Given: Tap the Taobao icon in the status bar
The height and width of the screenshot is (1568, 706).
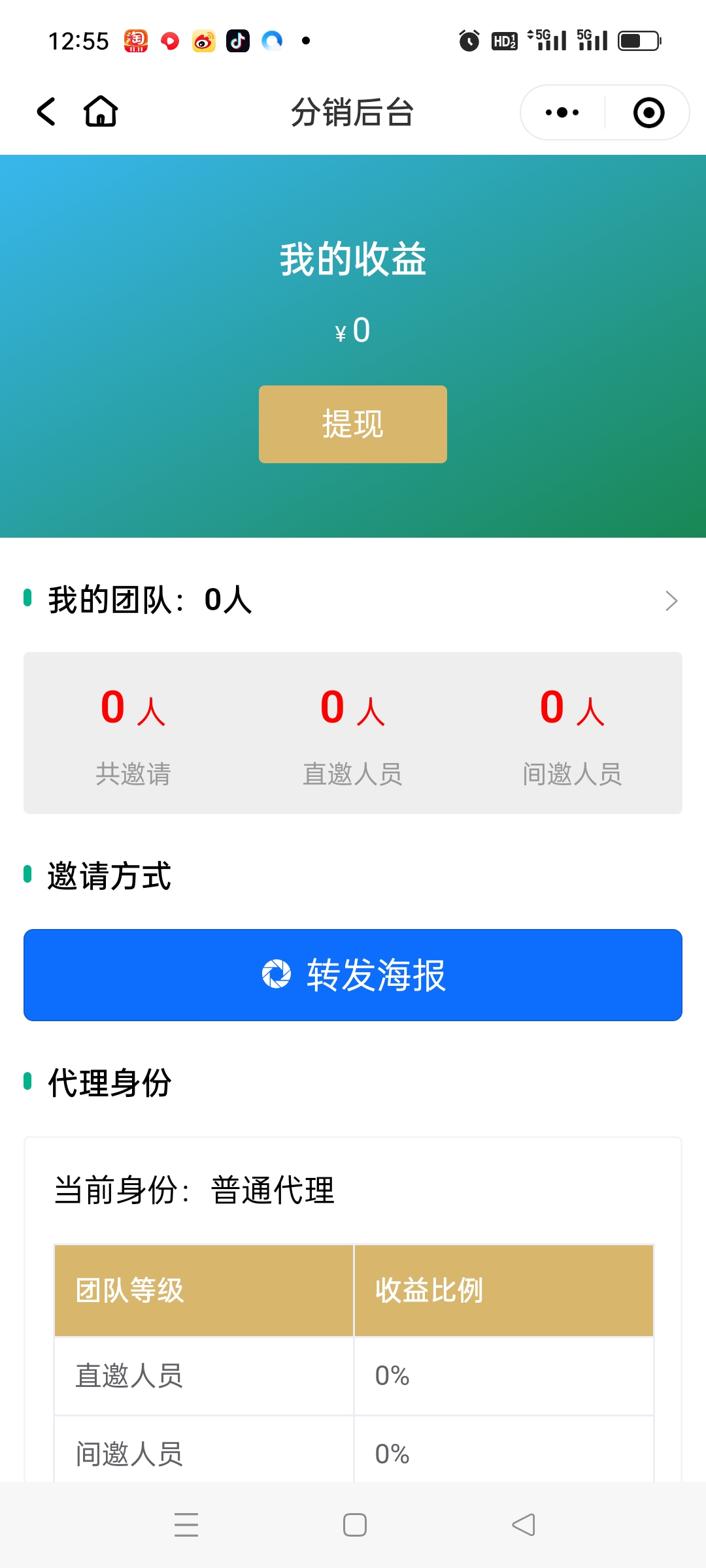Looking at the screenshot, I should point(135,41).
